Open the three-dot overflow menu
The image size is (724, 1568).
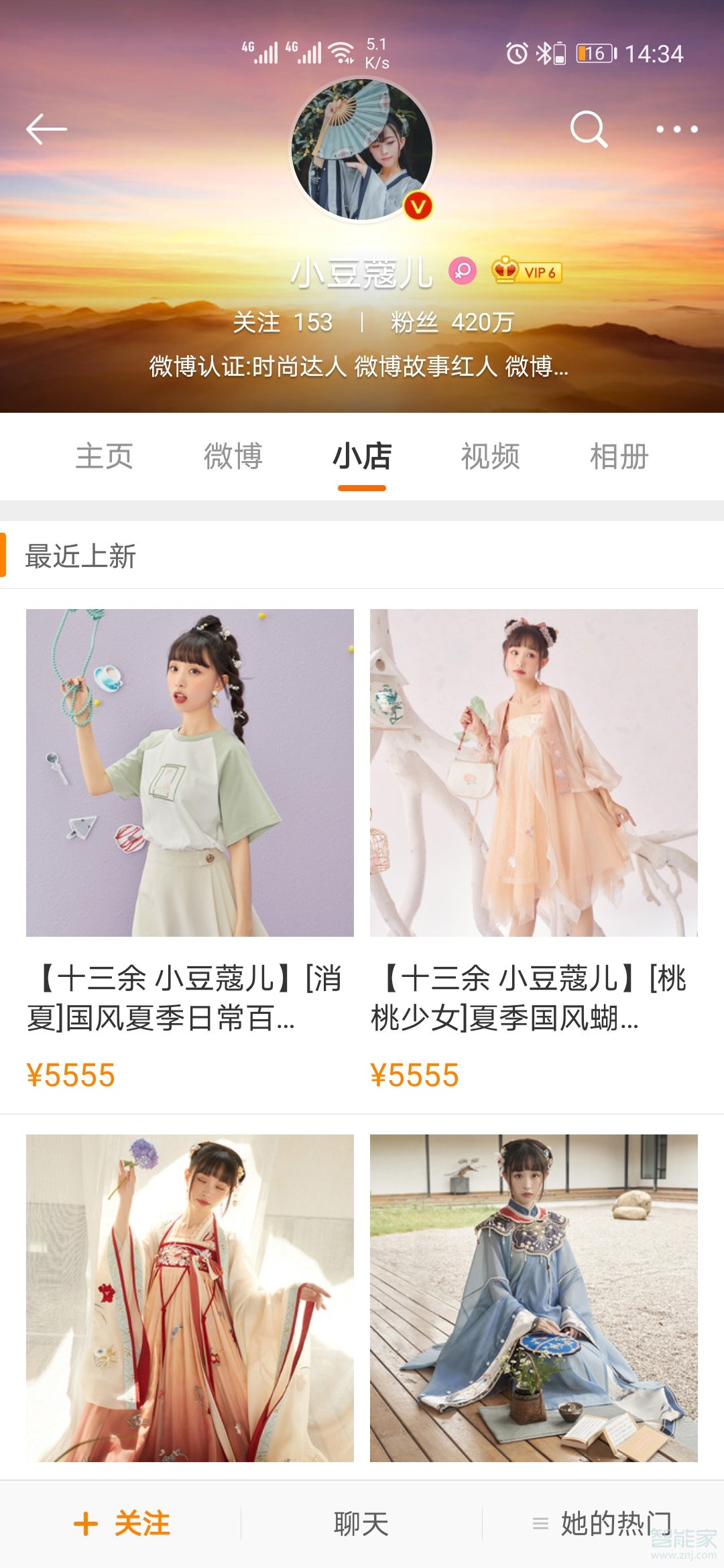(x=676, y=129)
